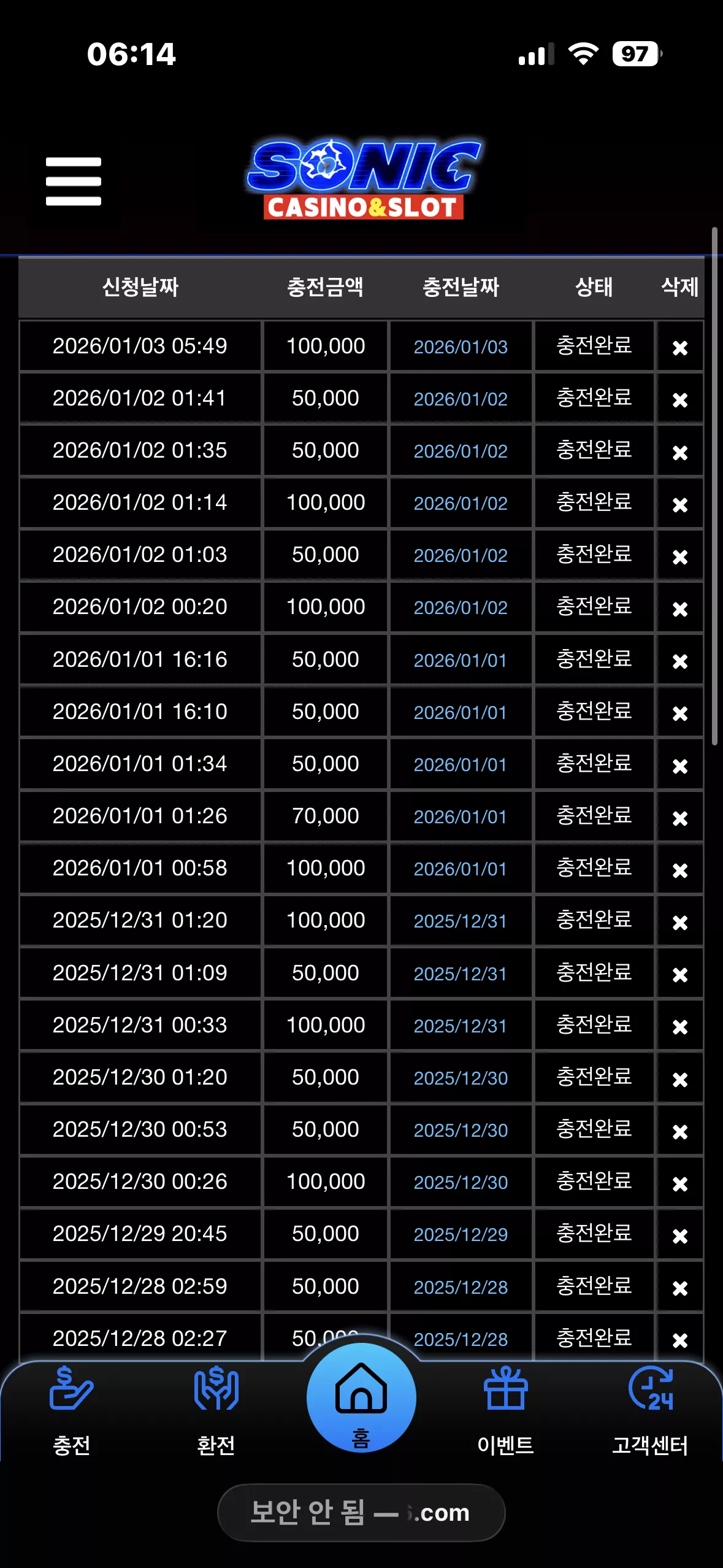Remove the 2025/12/31 01:20 entry
Image resolution: width=723 pixels, height=1568 pixels.
click(x=679, y=922)
